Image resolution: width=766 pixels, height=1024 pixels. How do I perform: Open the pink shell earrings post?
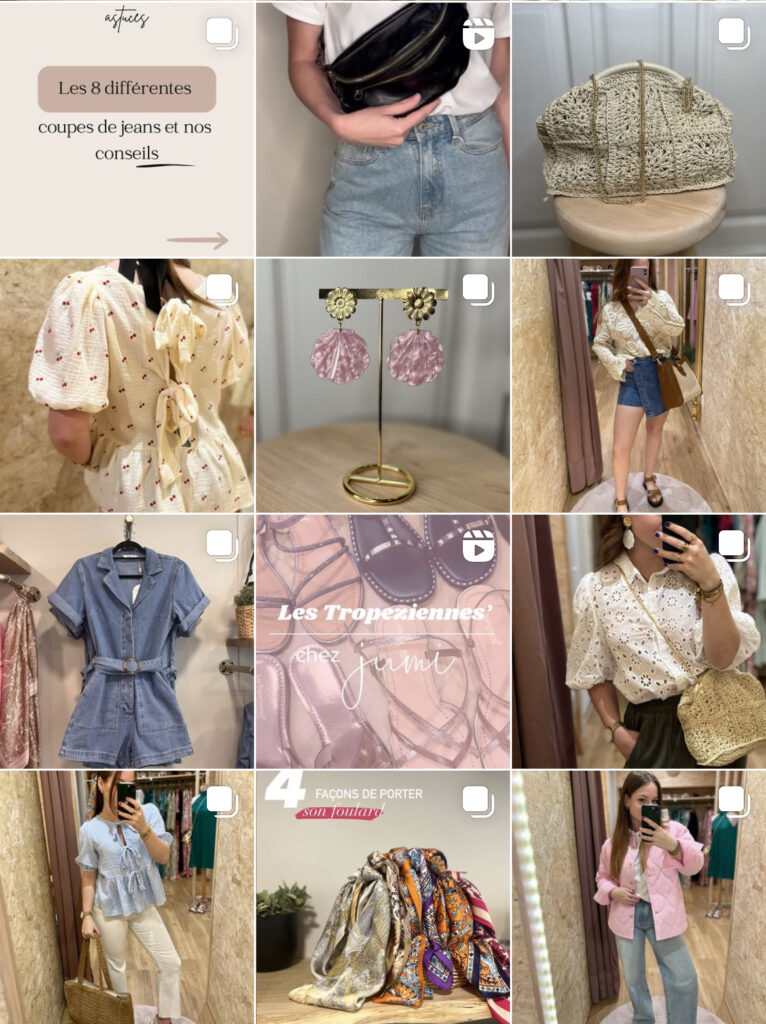[x=382, y=385]
